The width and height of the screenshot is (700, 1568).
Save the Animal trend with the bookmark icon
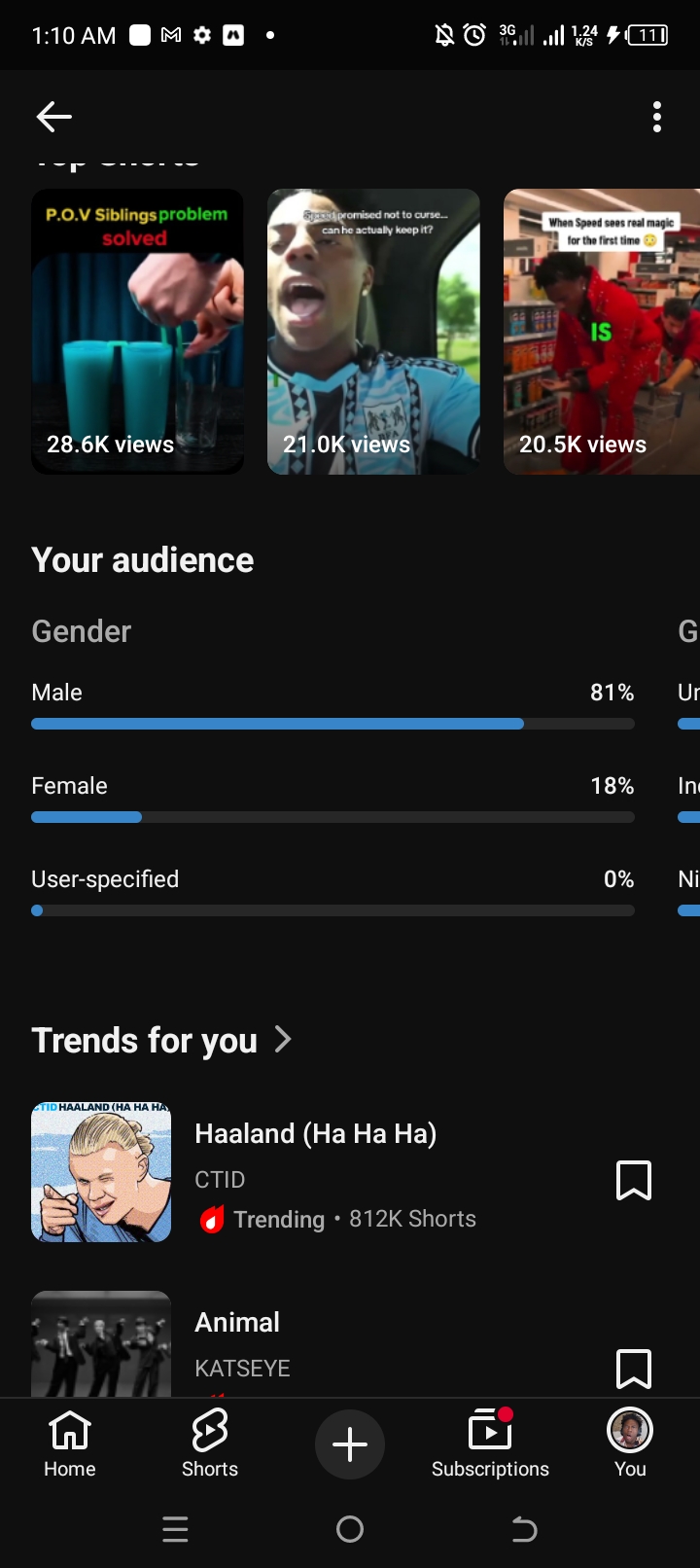[634, 1368]
